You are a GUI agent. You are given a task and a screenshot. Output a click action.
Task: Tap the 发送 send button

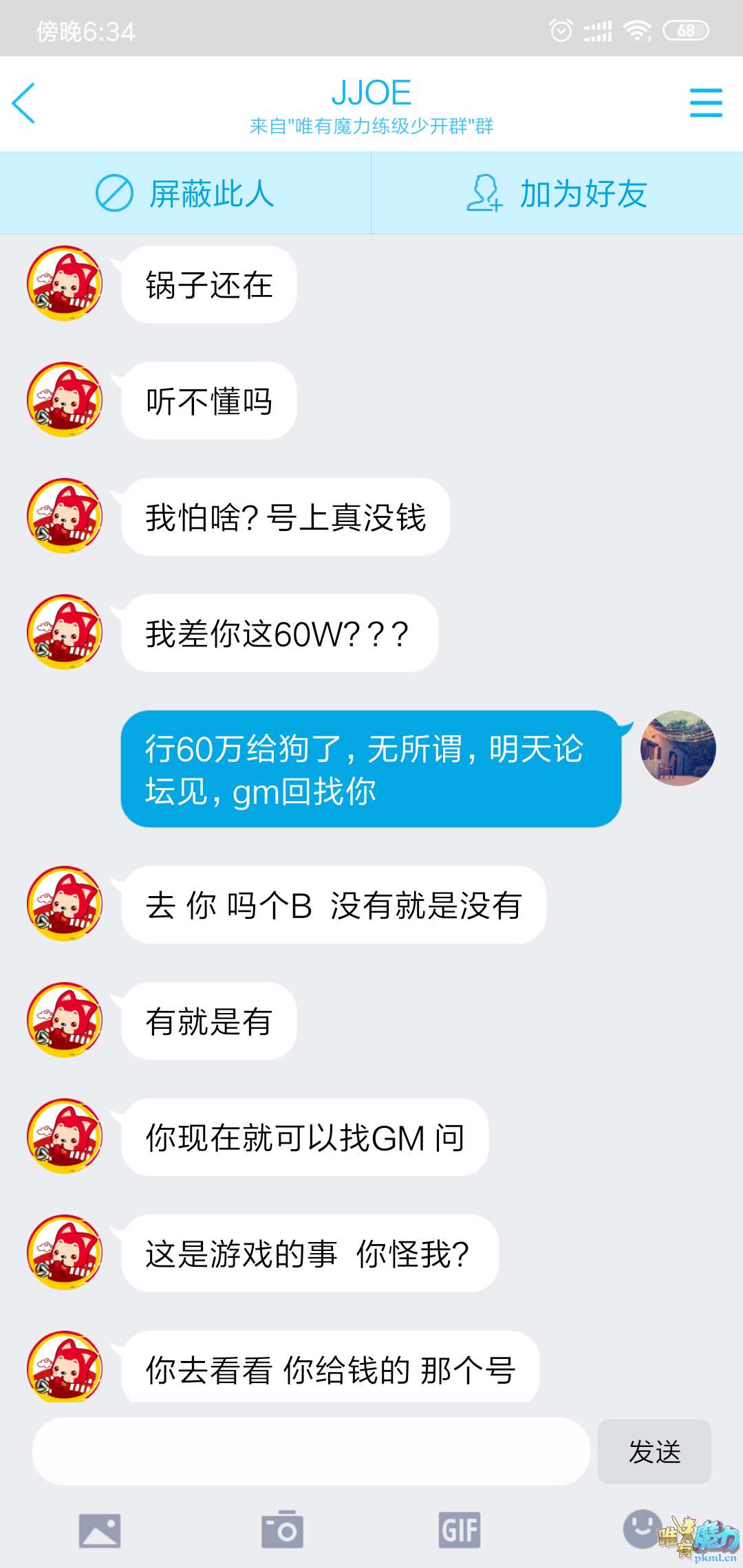tap(654, 1452)
